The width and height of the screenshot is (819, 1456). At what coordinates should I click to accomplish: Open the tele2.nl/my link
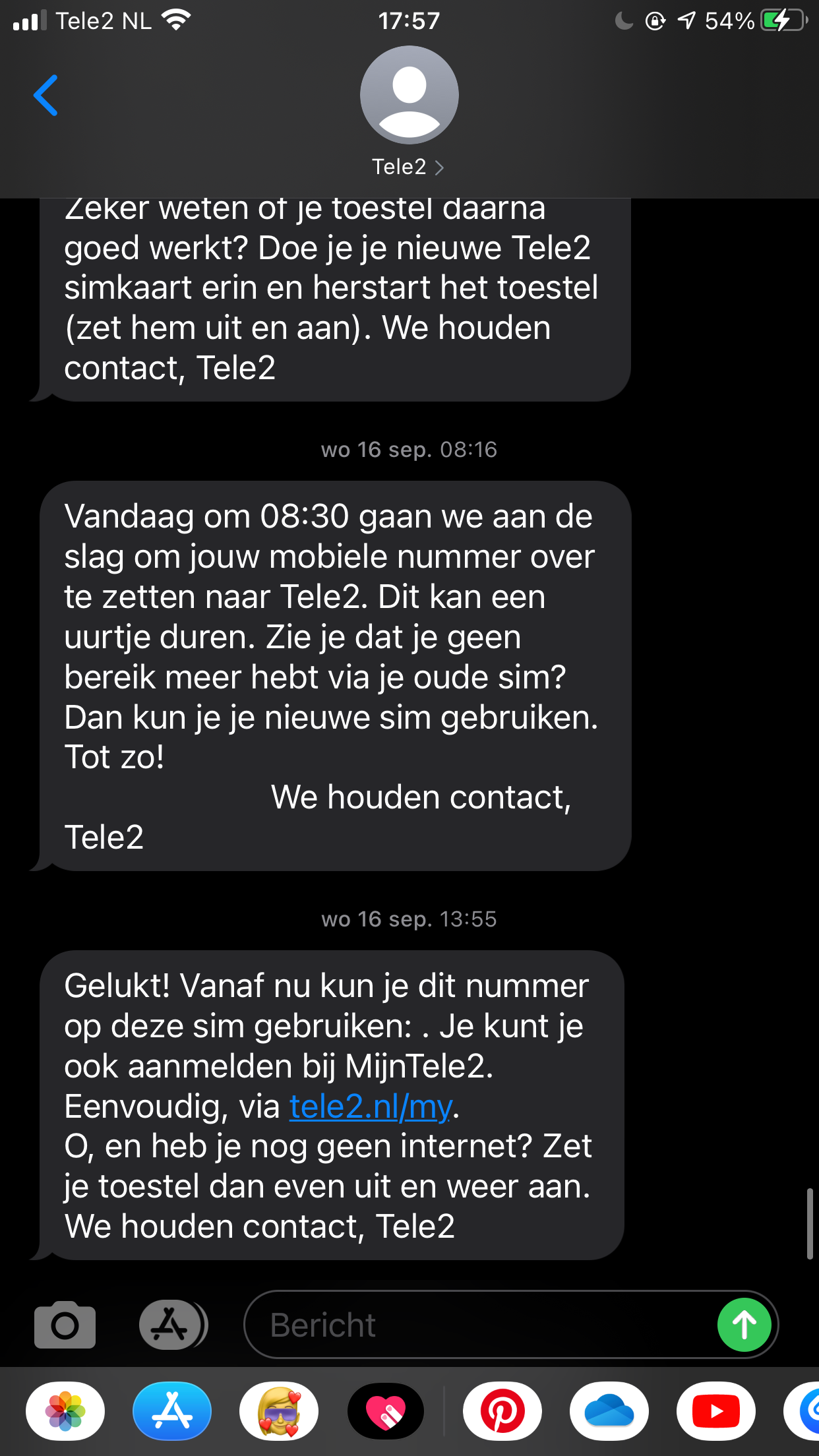click(371, 1107)
